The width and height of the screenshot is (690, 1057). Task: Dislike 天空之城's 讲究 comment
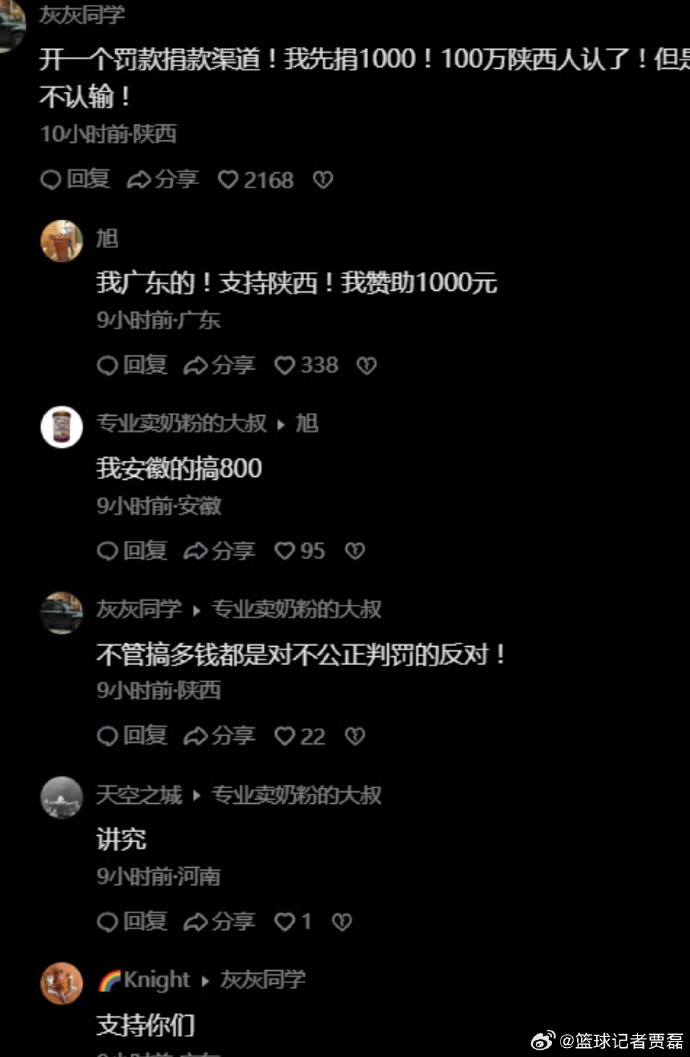point(341,922)
